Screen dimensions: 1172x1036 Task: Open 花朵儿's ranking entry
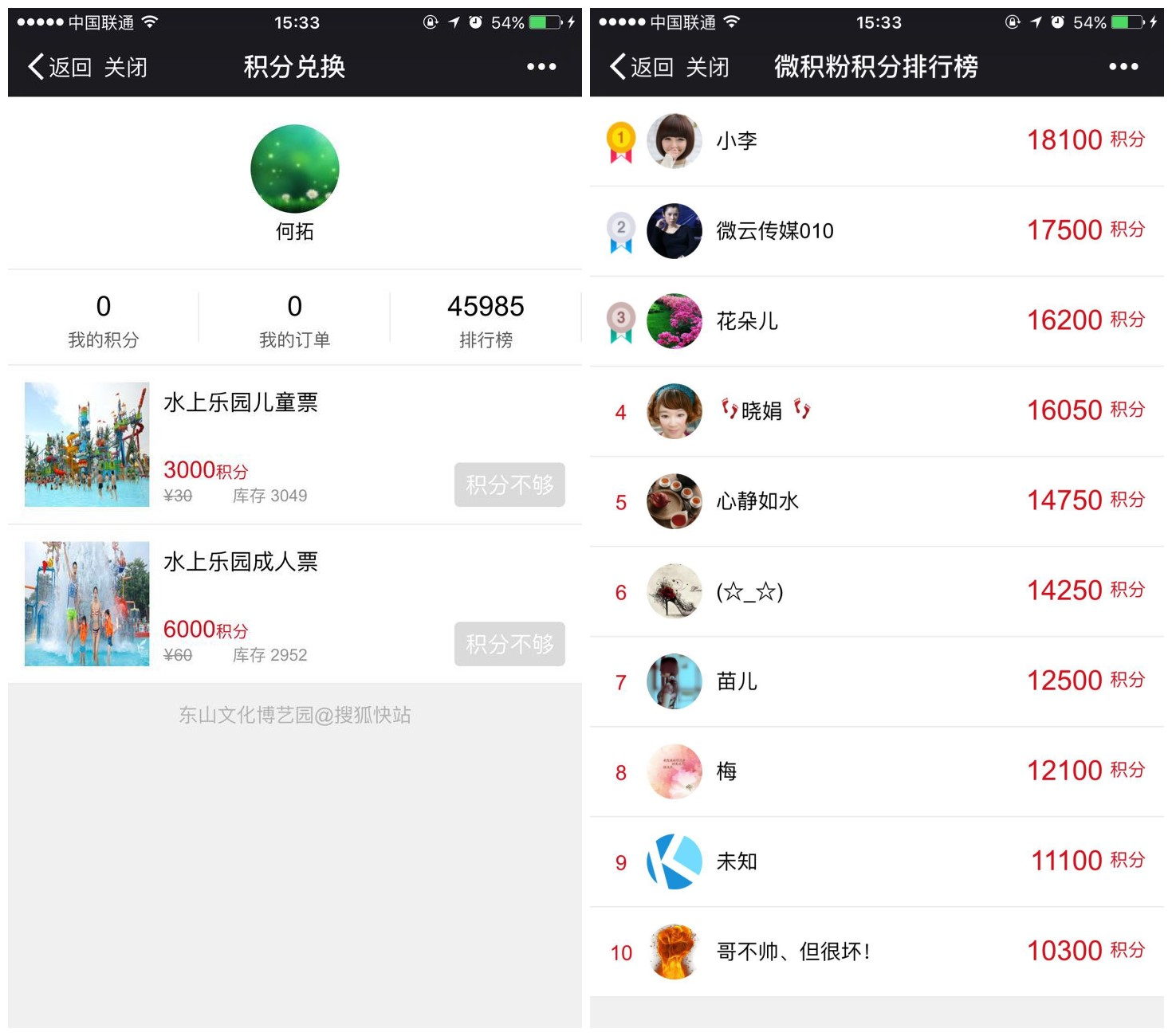pos(875,321)
